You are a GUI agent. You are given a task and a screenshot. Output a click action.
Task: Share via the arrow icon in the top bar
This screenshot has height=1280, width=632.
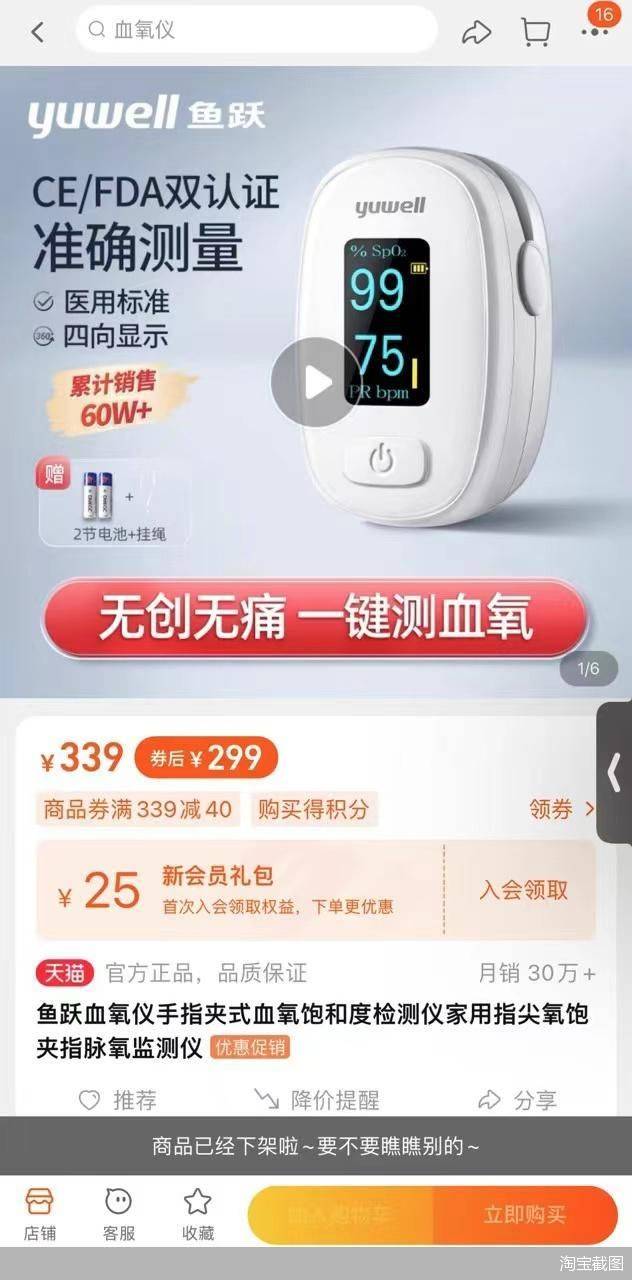tap(476, 32)
